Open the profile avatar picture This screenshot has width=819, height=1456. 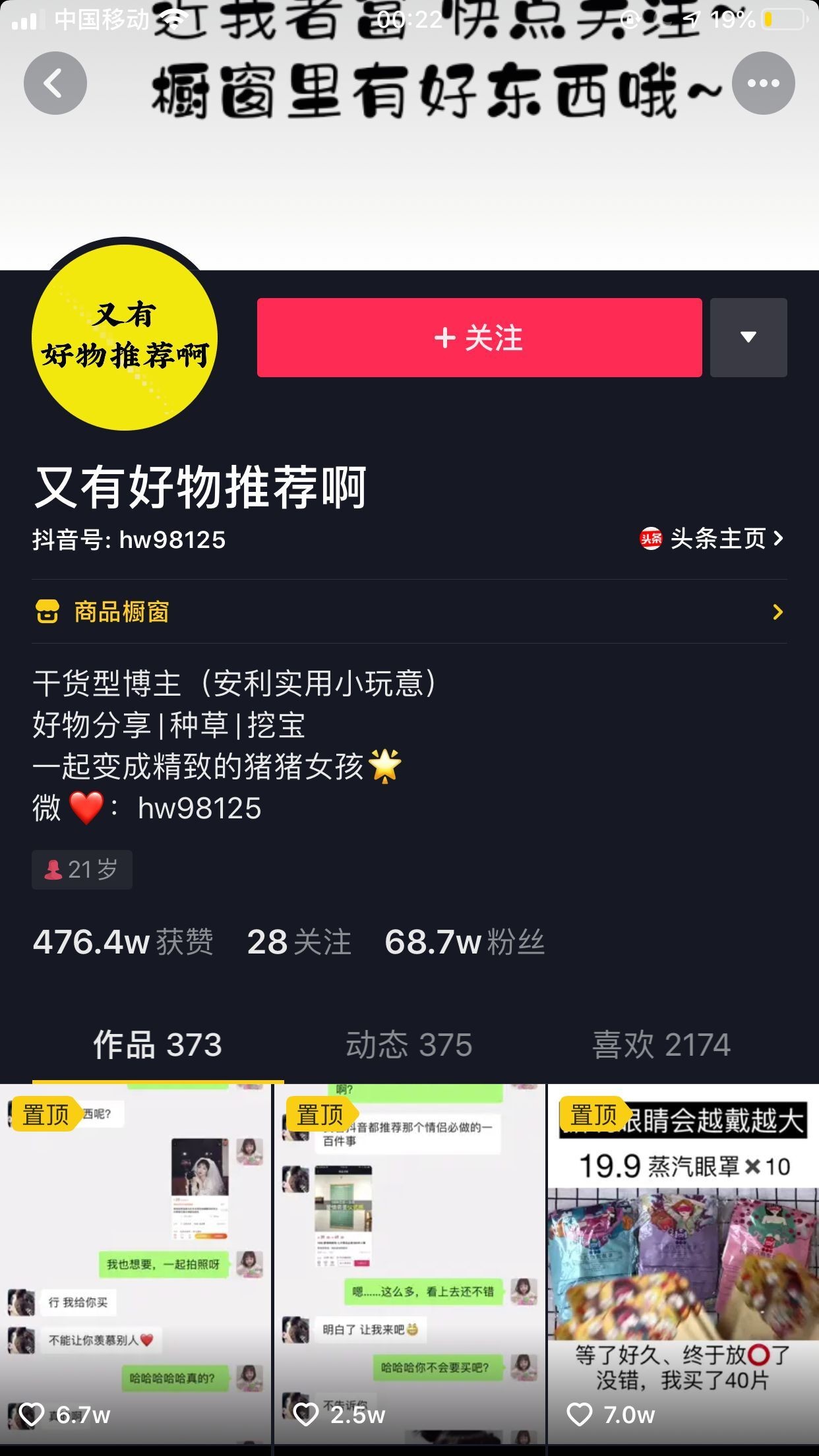pyautogui.click(x=125, y=336)
